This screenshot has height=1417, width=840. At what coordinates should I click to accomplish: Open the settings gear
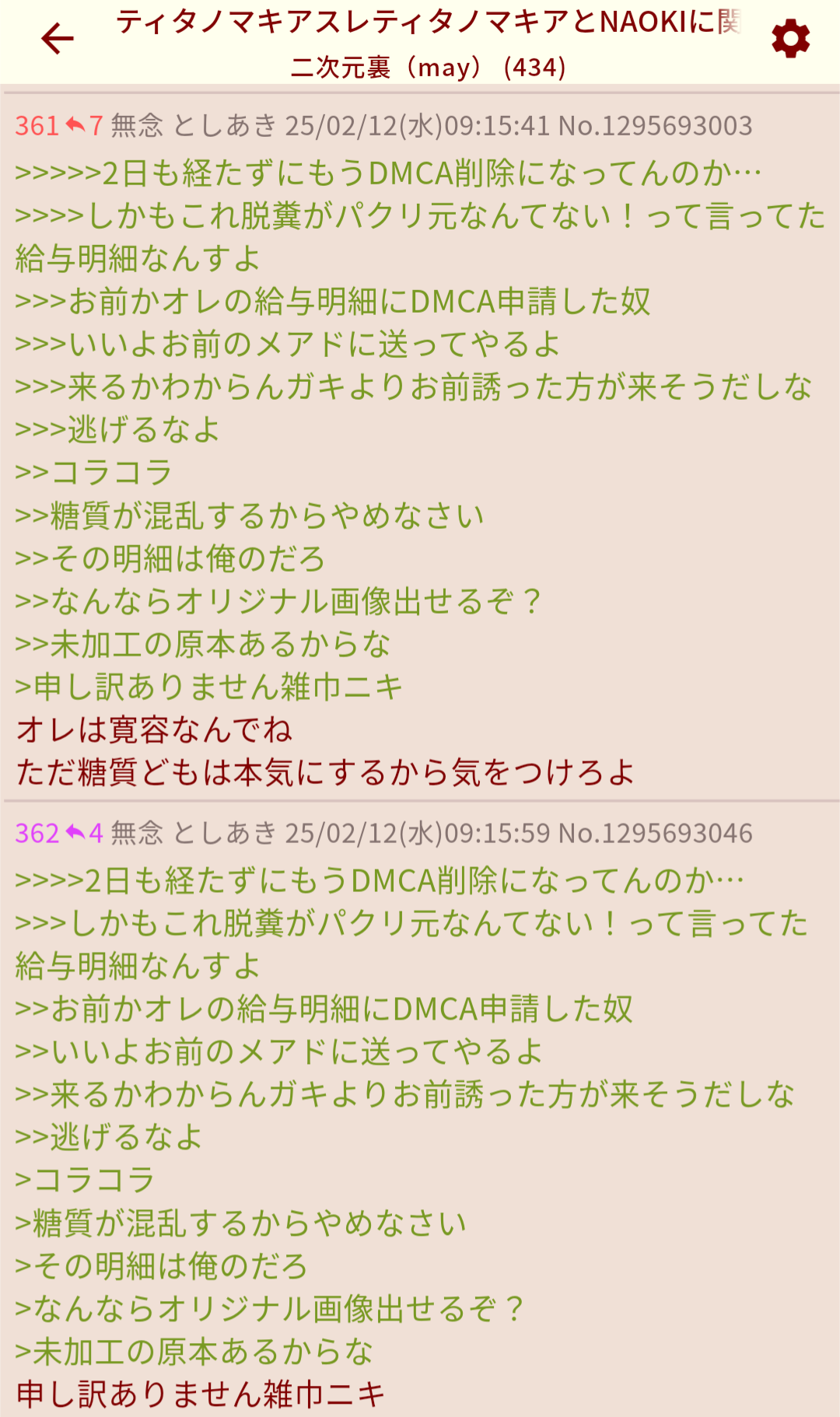(x=790, y=39)
